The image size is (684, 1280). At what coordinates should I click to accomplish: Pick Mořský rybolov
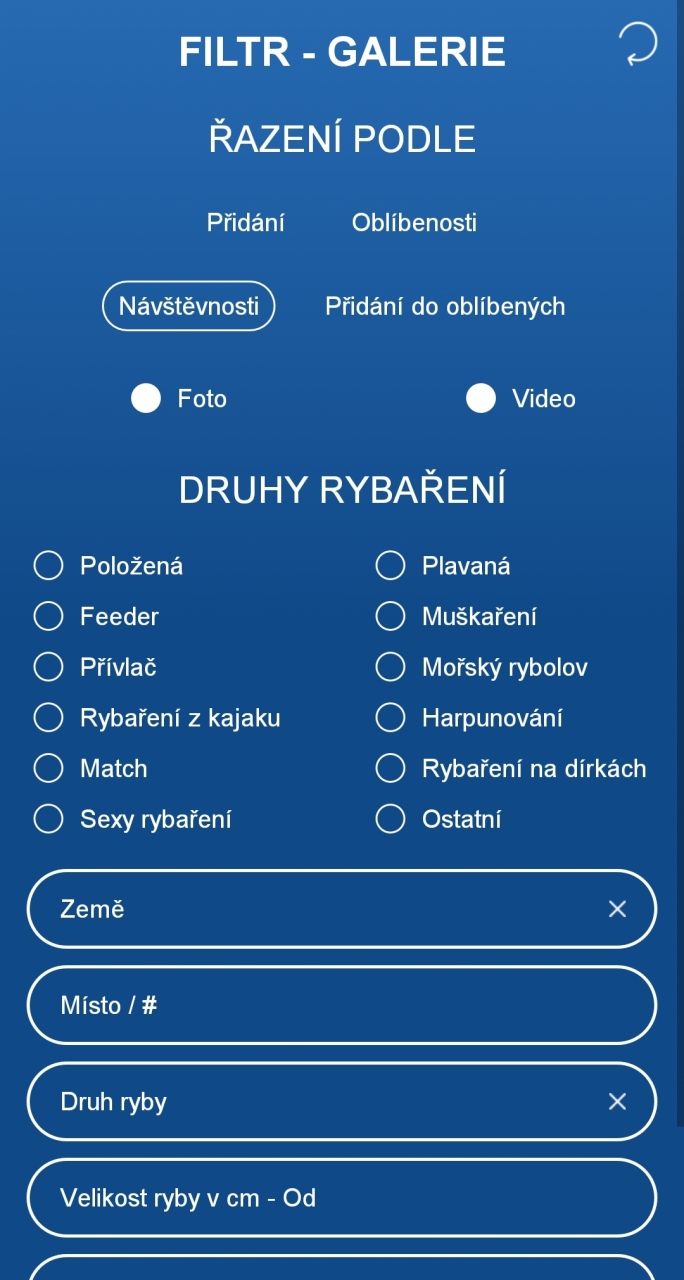390,667
